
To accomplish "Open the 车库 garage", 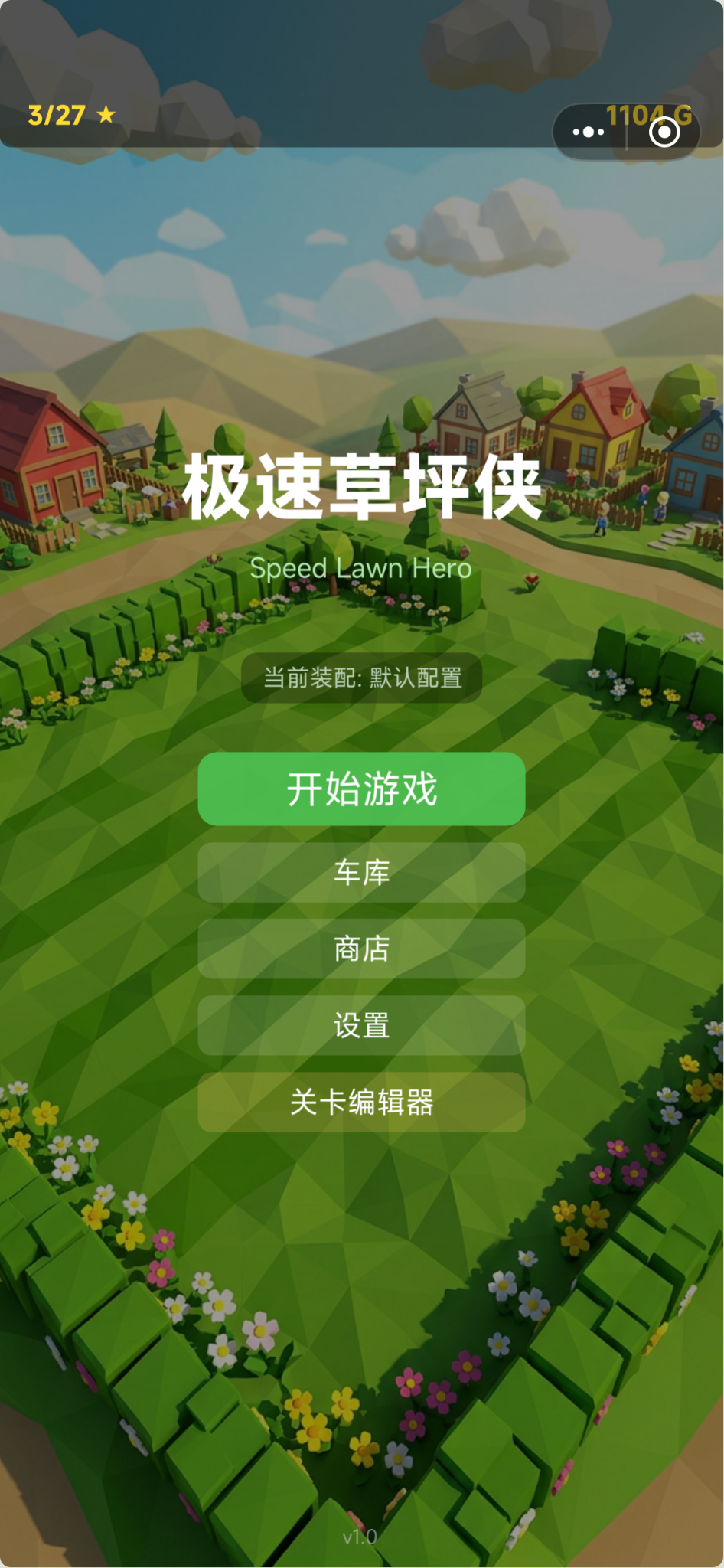I will pyautogui.click(x=361, y=872).
